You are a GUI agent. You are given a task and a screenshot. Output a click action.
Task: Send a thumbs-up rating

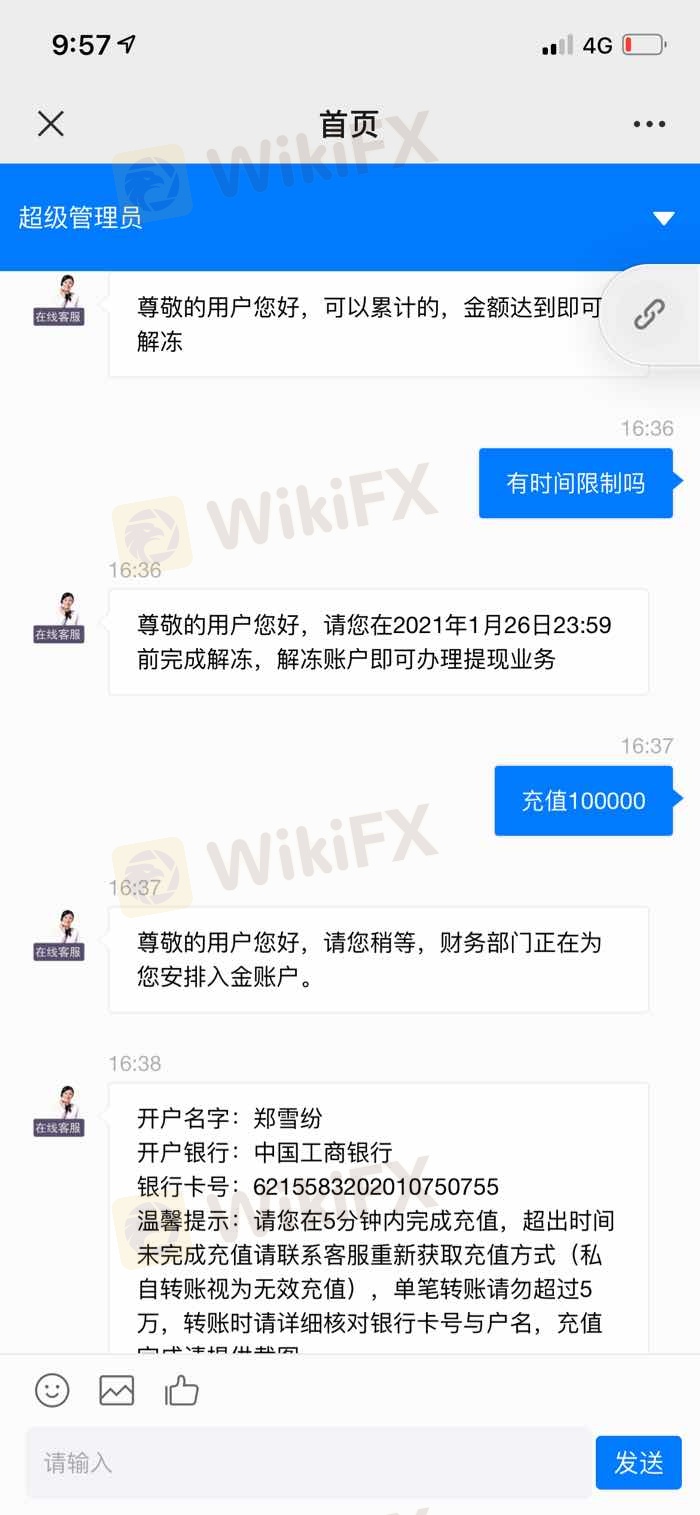click(x=182, y=1390)
